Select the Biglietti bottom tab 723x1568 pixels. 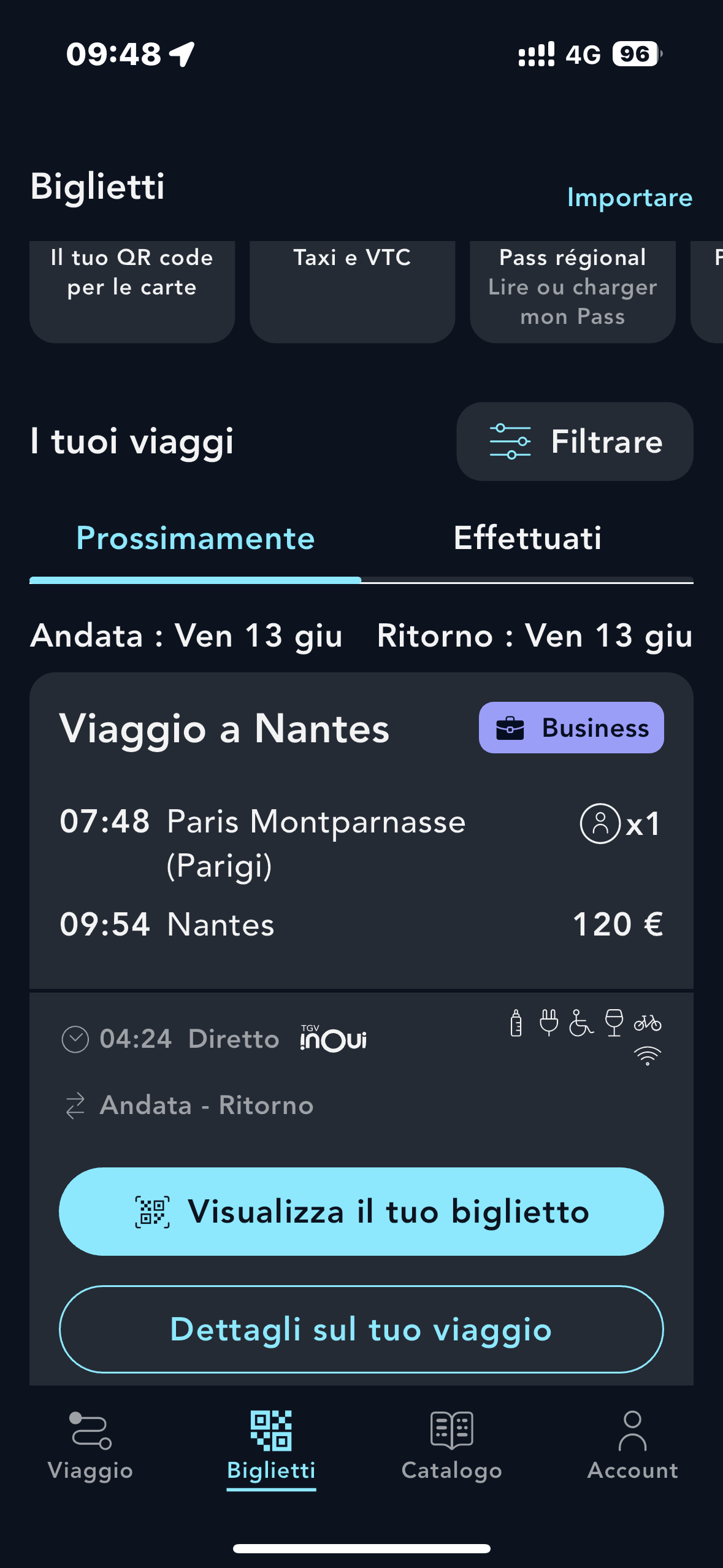pyautogui.click(x=271, y=1445)
